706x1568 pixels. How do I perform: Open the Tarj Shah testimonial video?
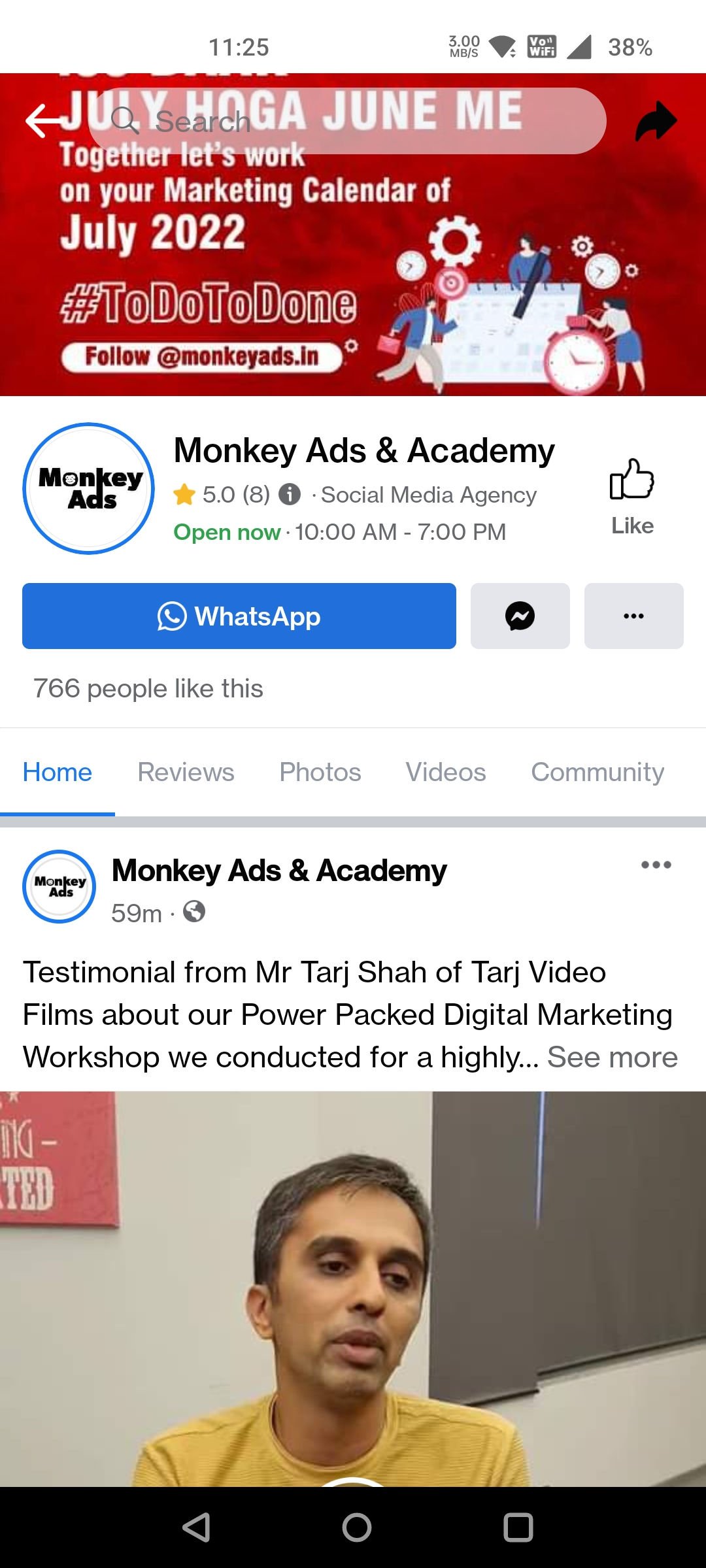tap(353, 1288)
